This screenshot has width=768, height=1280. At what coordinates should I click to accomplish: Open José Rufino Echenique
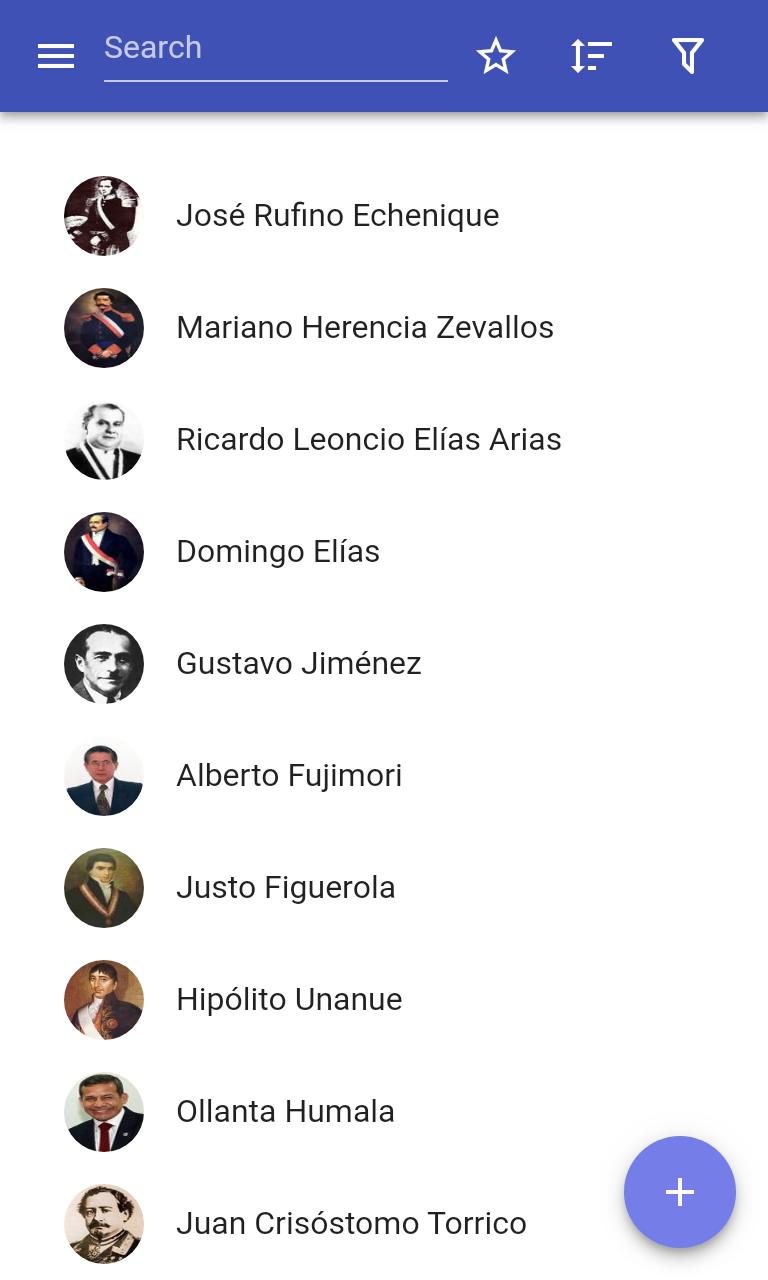(337, 216)
